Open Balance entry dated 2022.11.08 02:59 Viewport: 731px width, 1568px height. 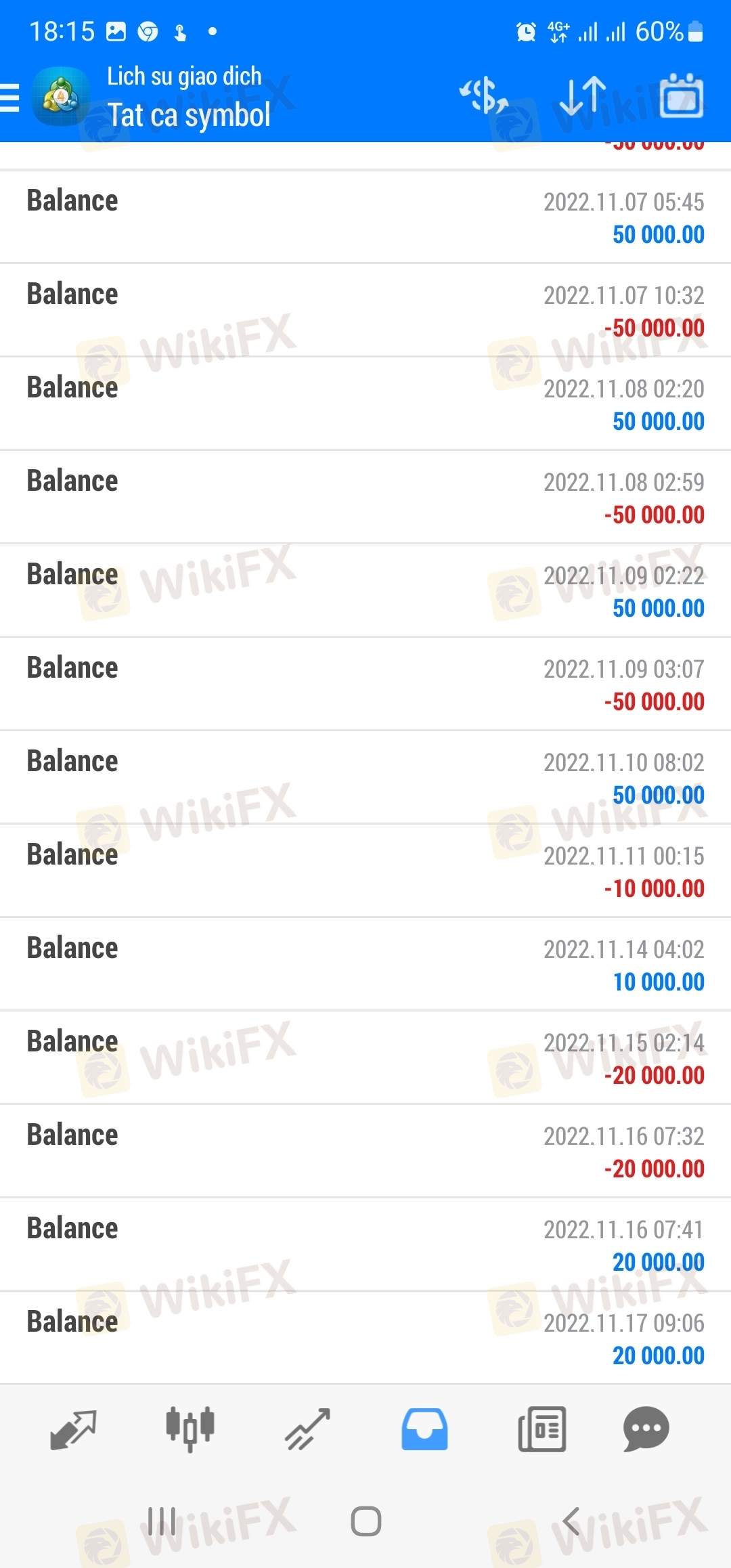(x=365, y=497)
